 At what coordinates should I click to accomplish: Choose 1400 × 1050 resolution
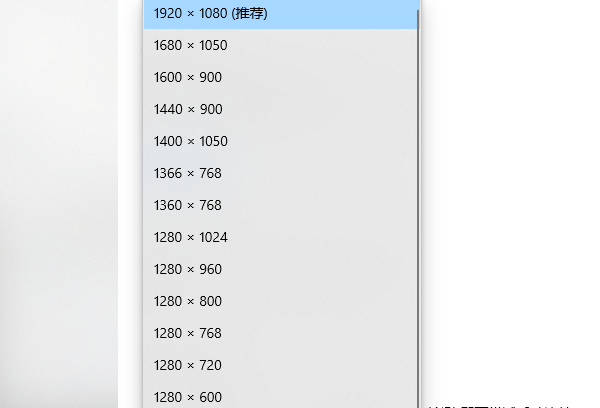tap(191, 141)
